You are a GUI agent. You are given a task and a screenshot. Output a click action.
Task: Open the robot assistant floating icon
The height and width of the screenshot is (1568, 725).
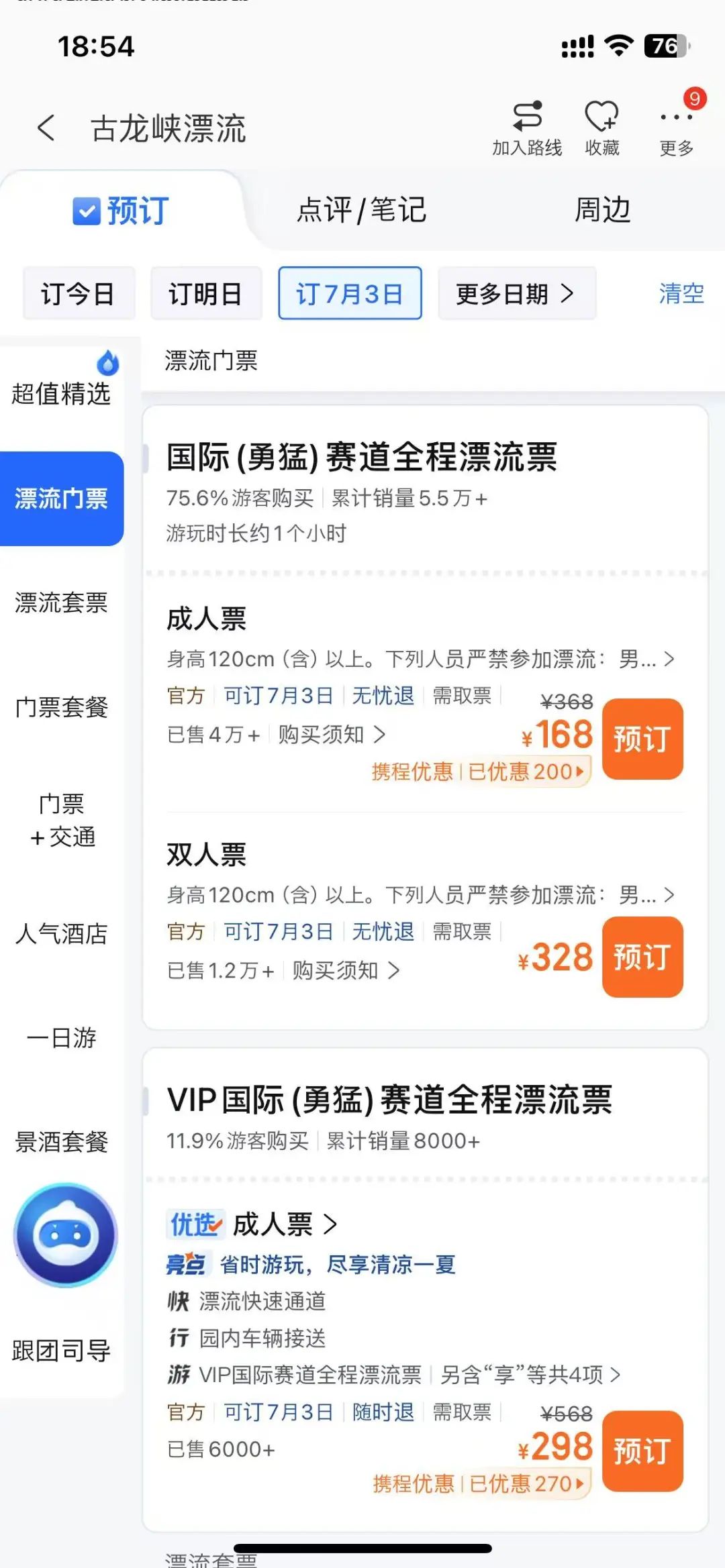click(66, 1235)
